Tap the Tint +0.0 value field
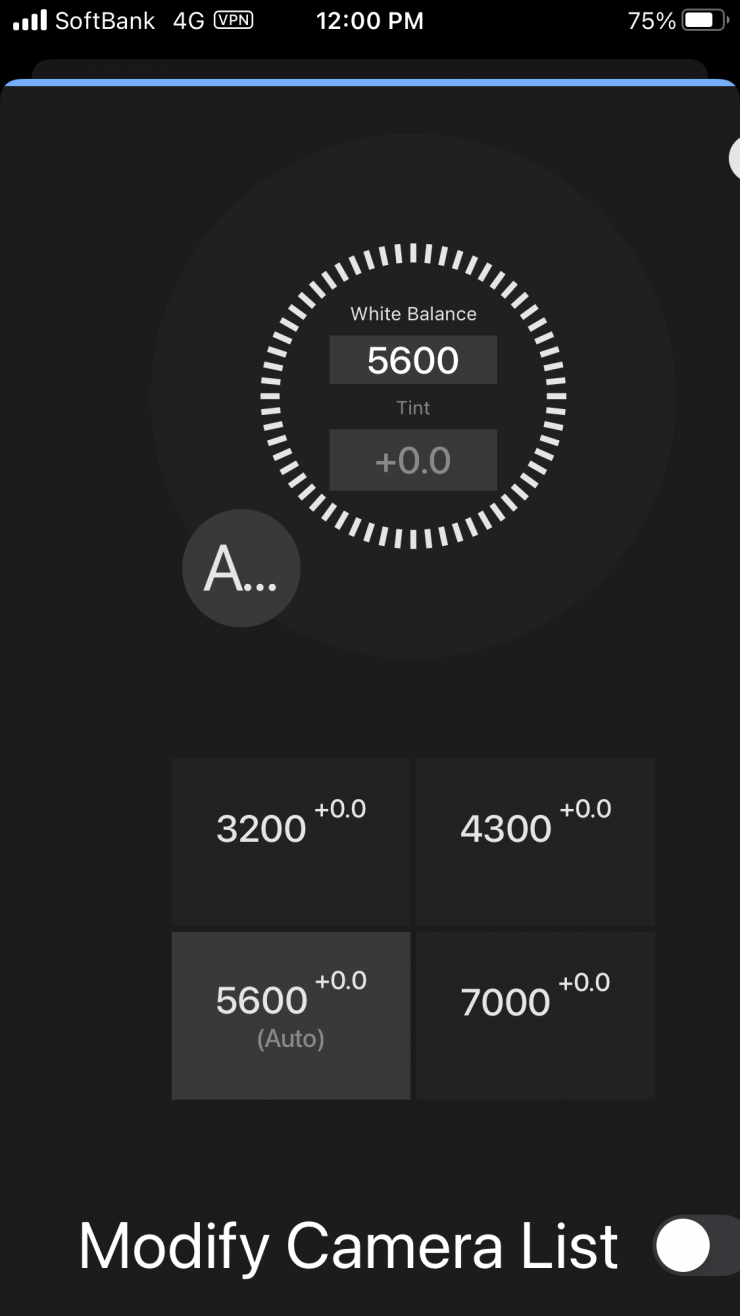Screen dimensions: 740x1316 tap(413, 461)
